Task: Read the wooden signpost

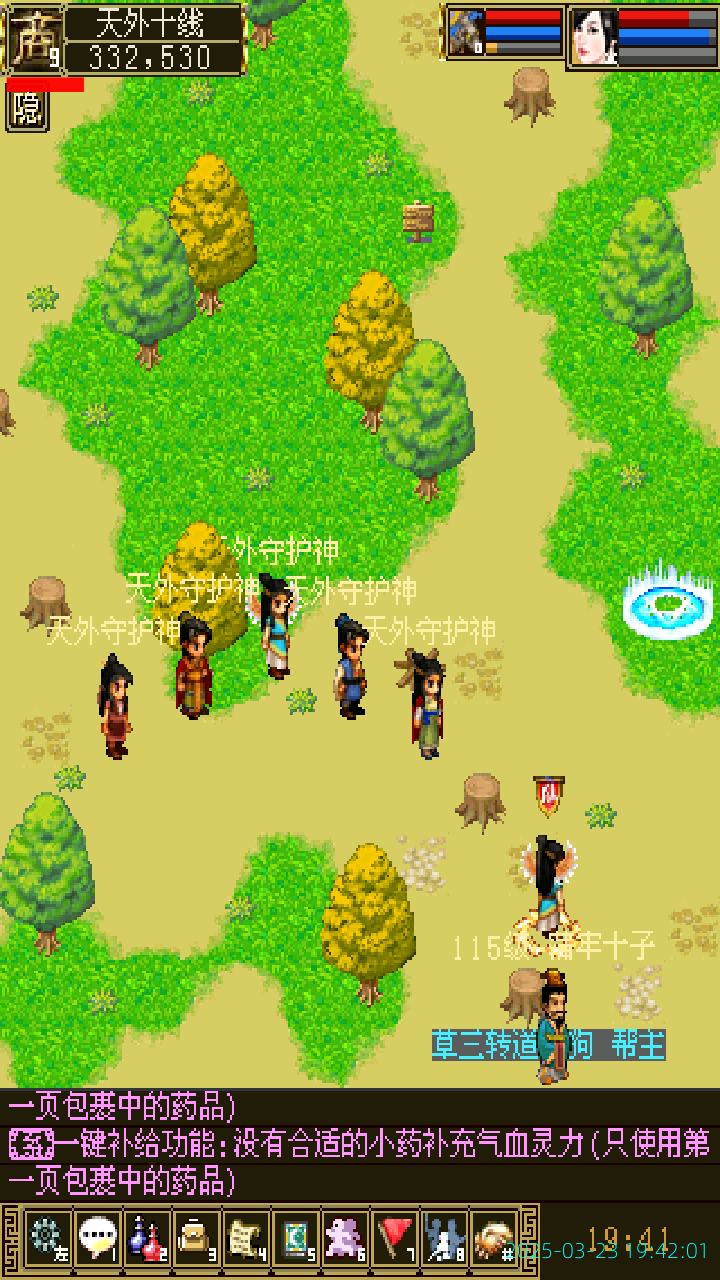Action: [419, 219]
